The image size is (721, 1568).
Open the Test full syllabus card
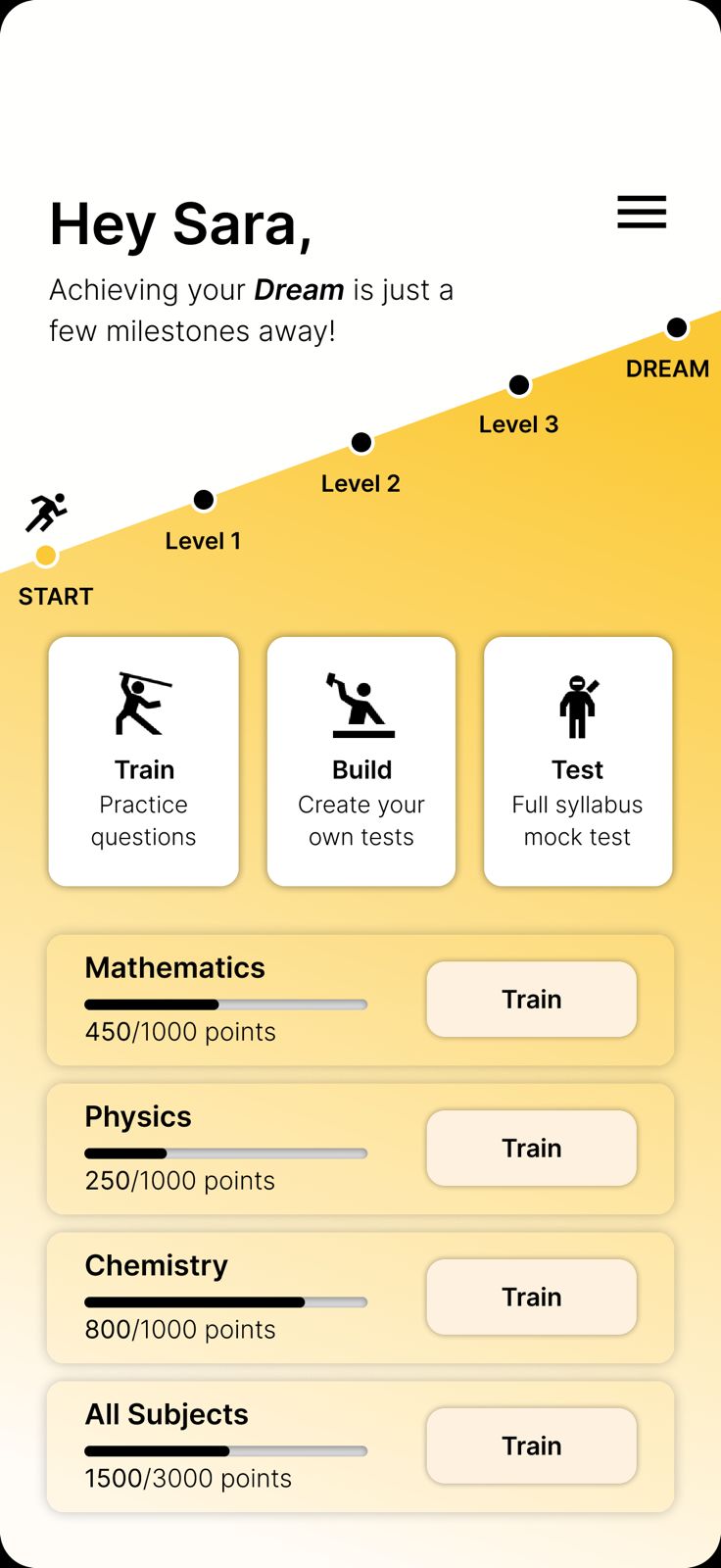[x=577, y=760]
